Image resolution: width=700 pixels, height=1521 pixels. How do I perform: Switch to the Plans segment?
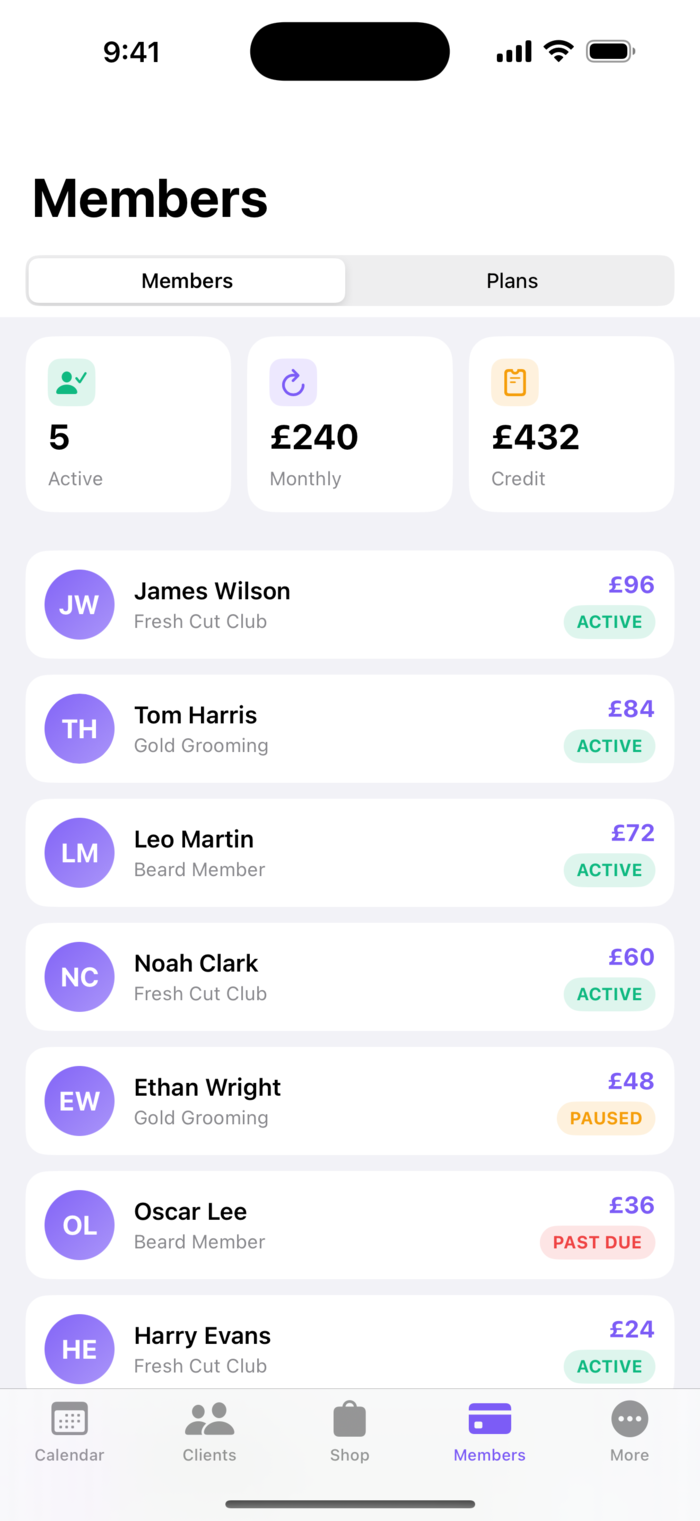512,281
